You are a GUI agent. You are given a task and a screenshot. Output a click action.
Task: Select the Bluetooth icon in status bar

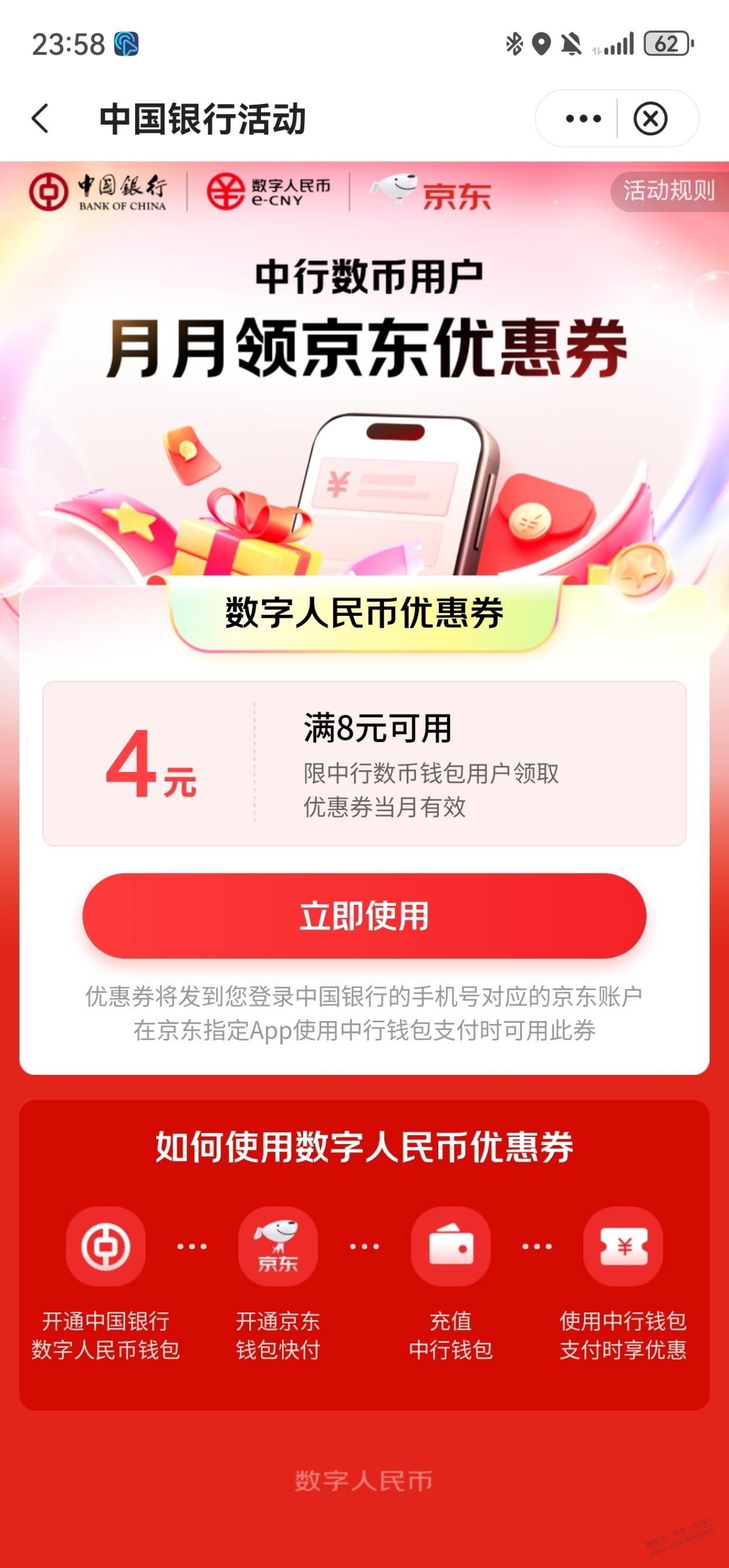514,43
